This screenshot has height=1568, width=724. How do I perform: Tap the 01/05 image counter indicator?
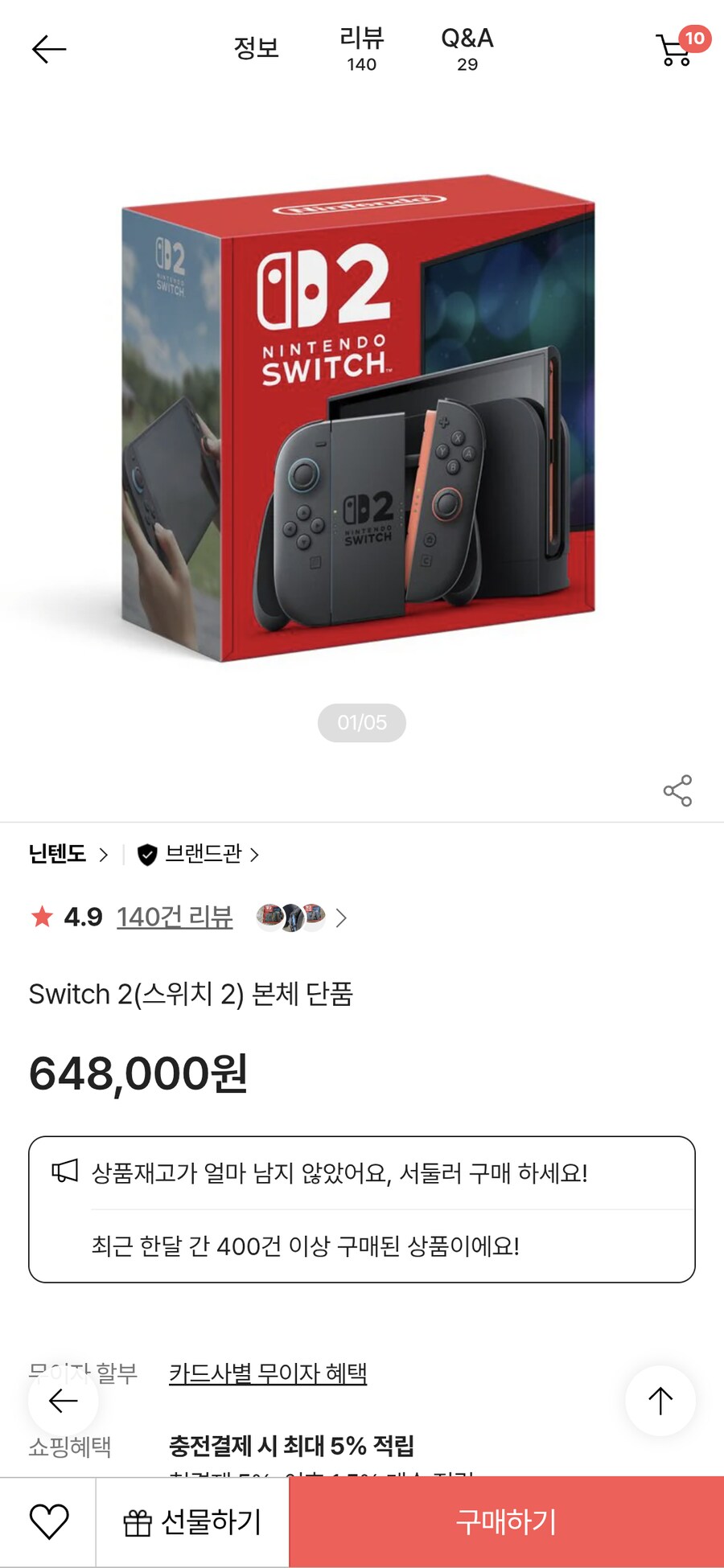pos(362,722)
